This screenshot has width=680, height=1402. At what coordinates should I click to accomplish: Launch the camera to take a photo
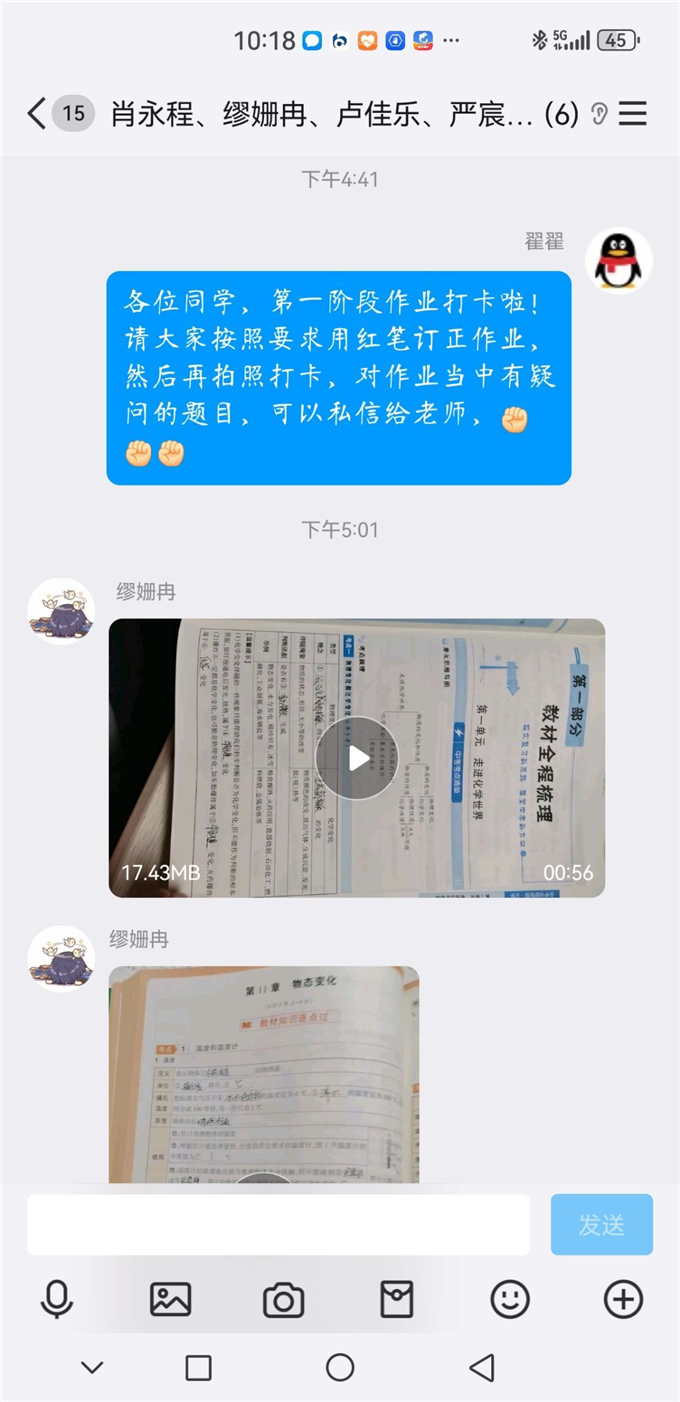coord(284,1300)
